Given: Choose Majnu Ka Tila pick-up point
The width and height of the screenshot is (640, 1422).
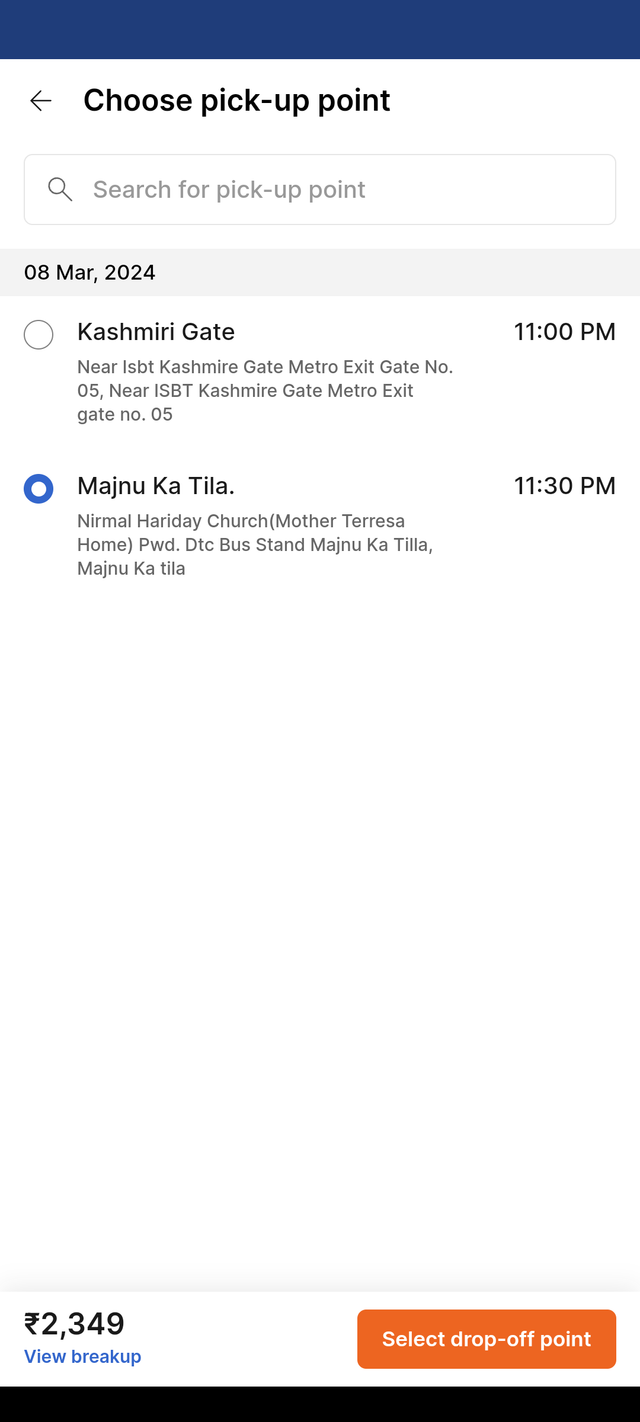Looking at the screenshot, I should pos(39,489).
